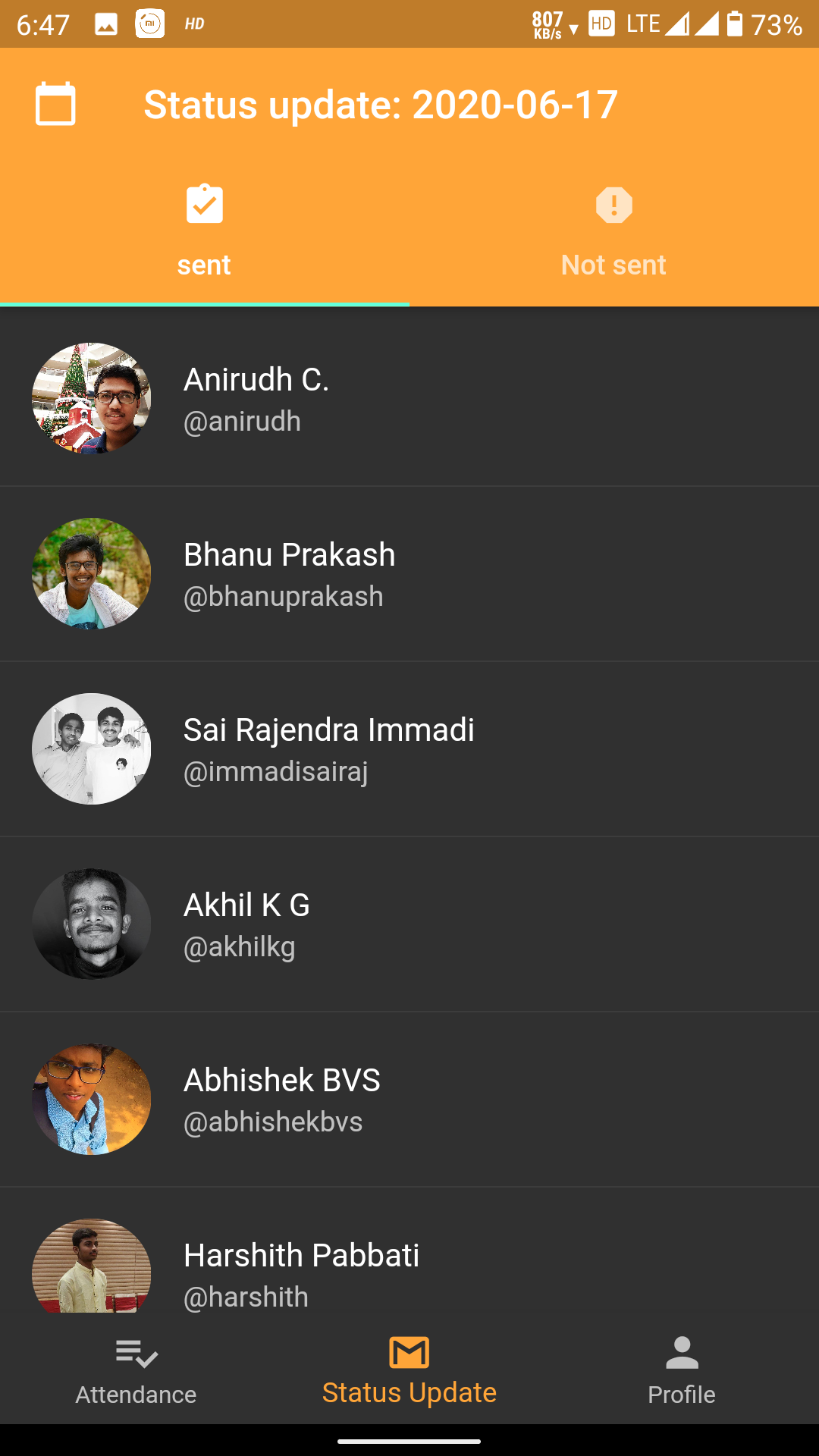The width and height of the screenshot is (819, 1456).
Task: Switch to the Not sent tab
Action: point(614,231)
